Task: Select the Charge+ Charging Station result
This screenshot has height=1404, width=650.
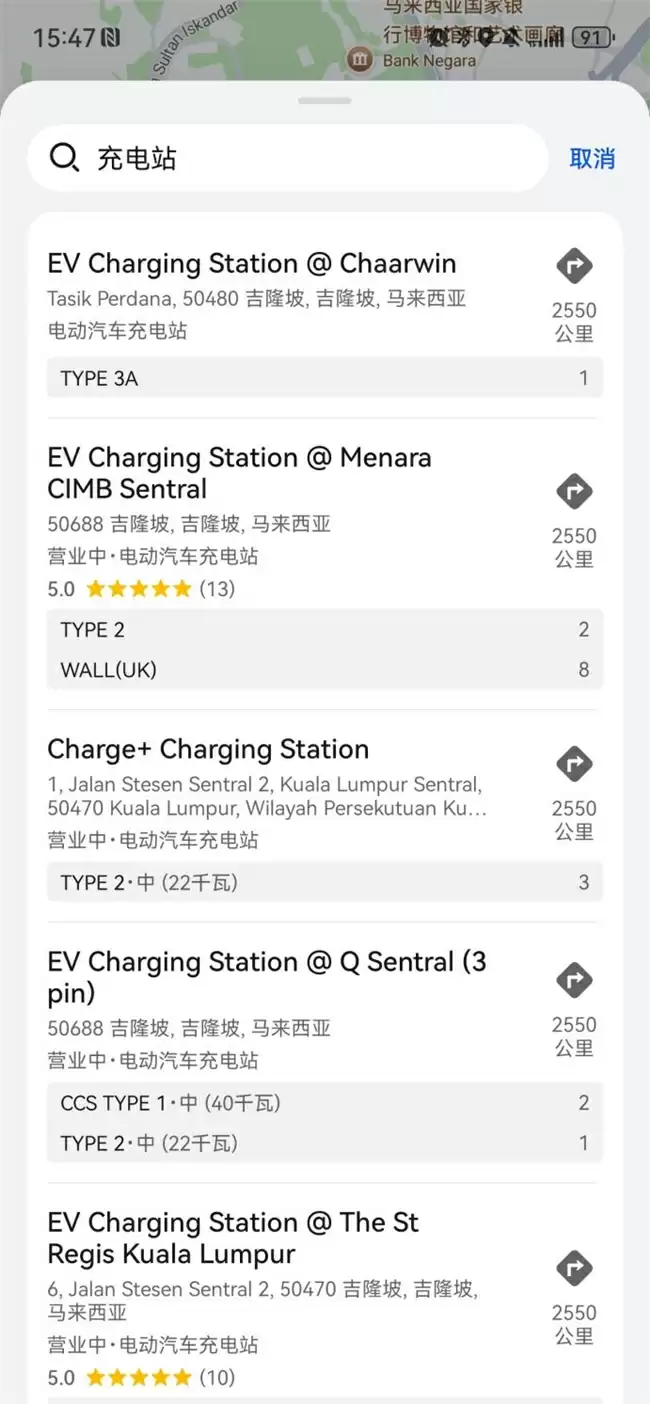Action: 208,750
